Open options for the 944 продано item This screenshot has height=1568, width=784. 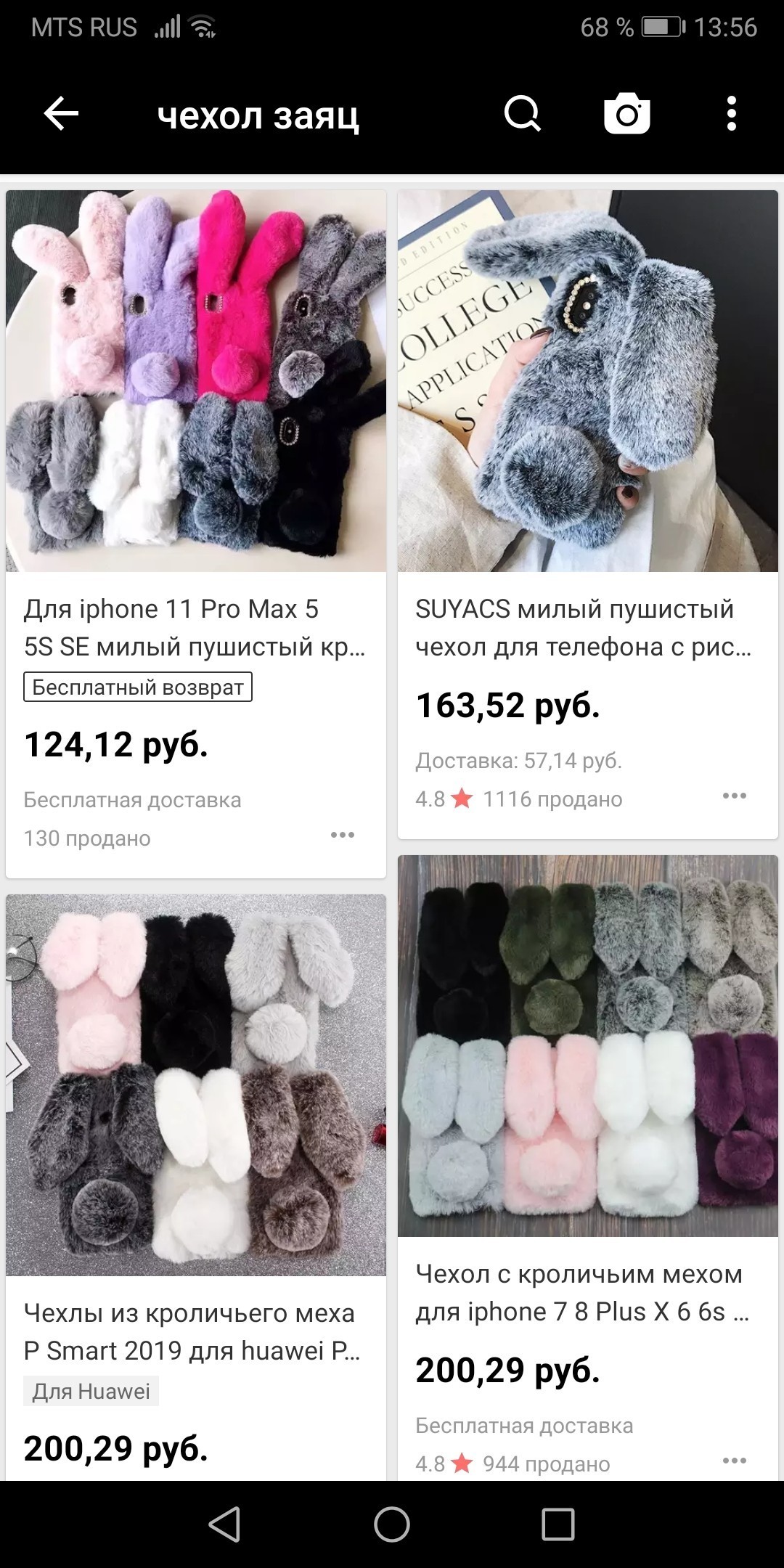pyautogui.click(x=735, y=1461)
